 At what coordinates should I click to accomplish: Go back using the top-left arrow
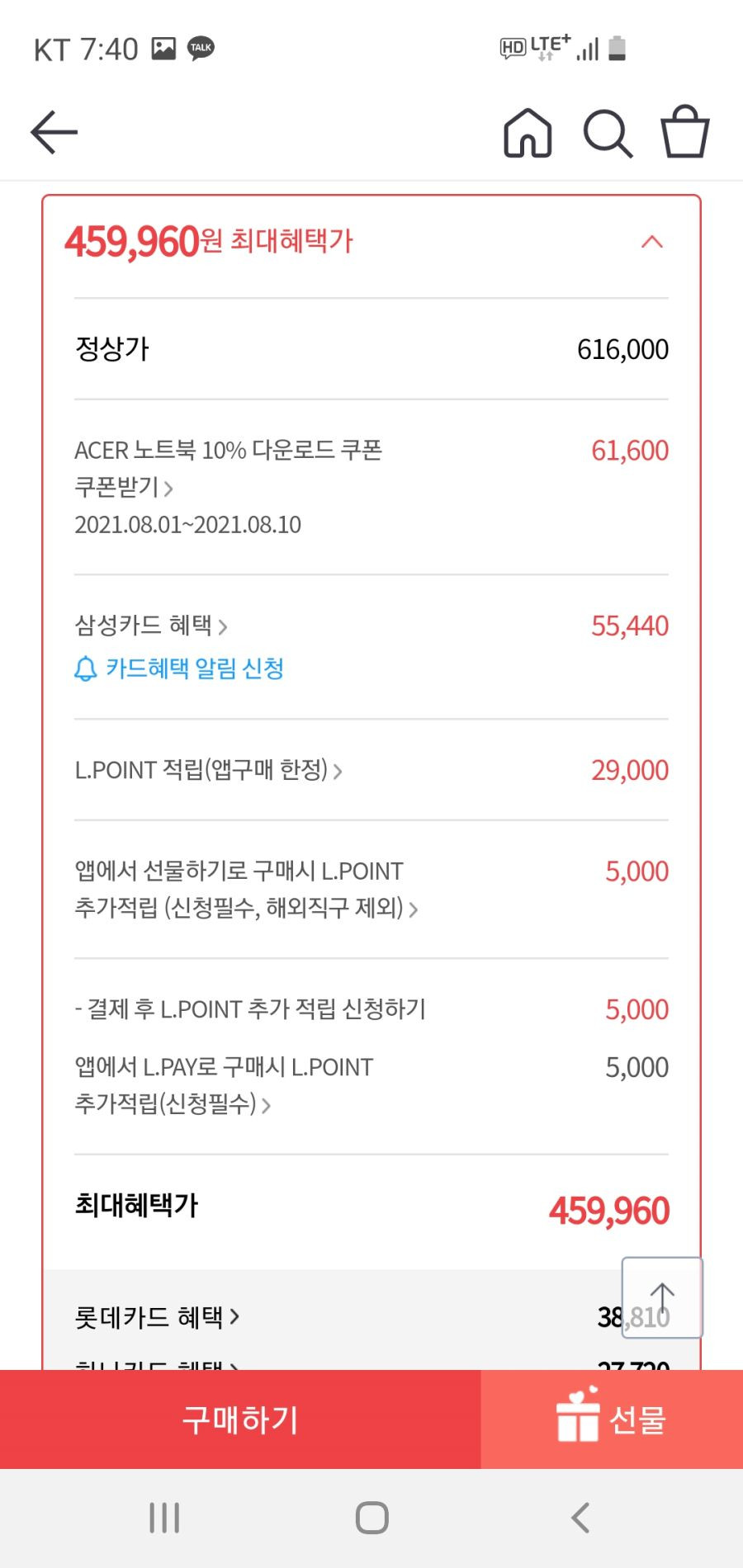pos(54,132)
